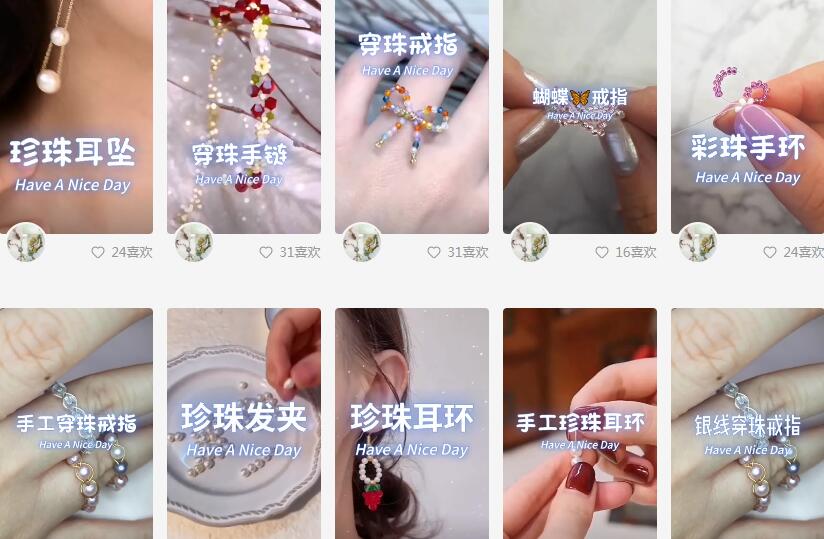Open author avatar under 穿珠戒指 card
Image resolution: width=824 pixels, height=539 pixels.
point(362,243)
